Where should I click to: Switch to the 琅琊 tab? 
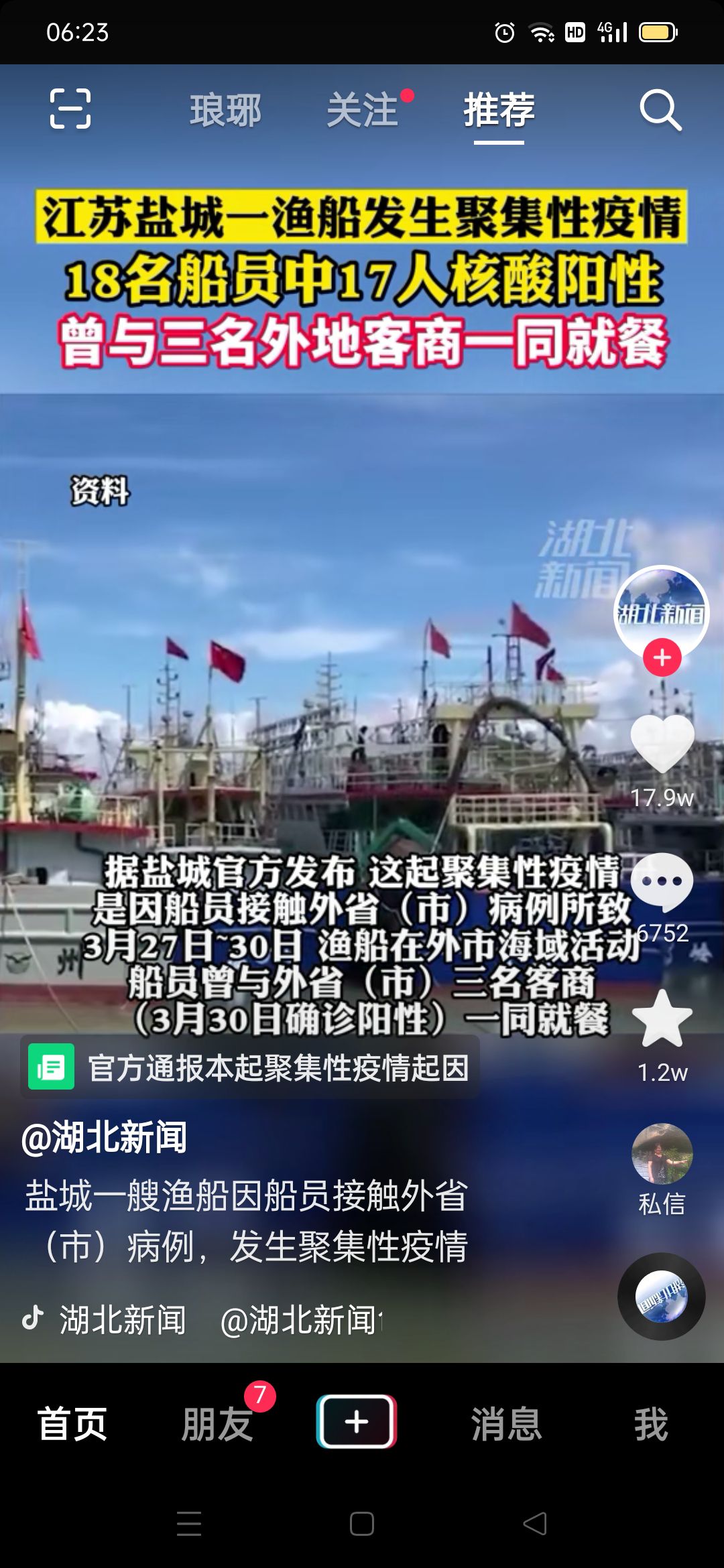coord(225,110)
